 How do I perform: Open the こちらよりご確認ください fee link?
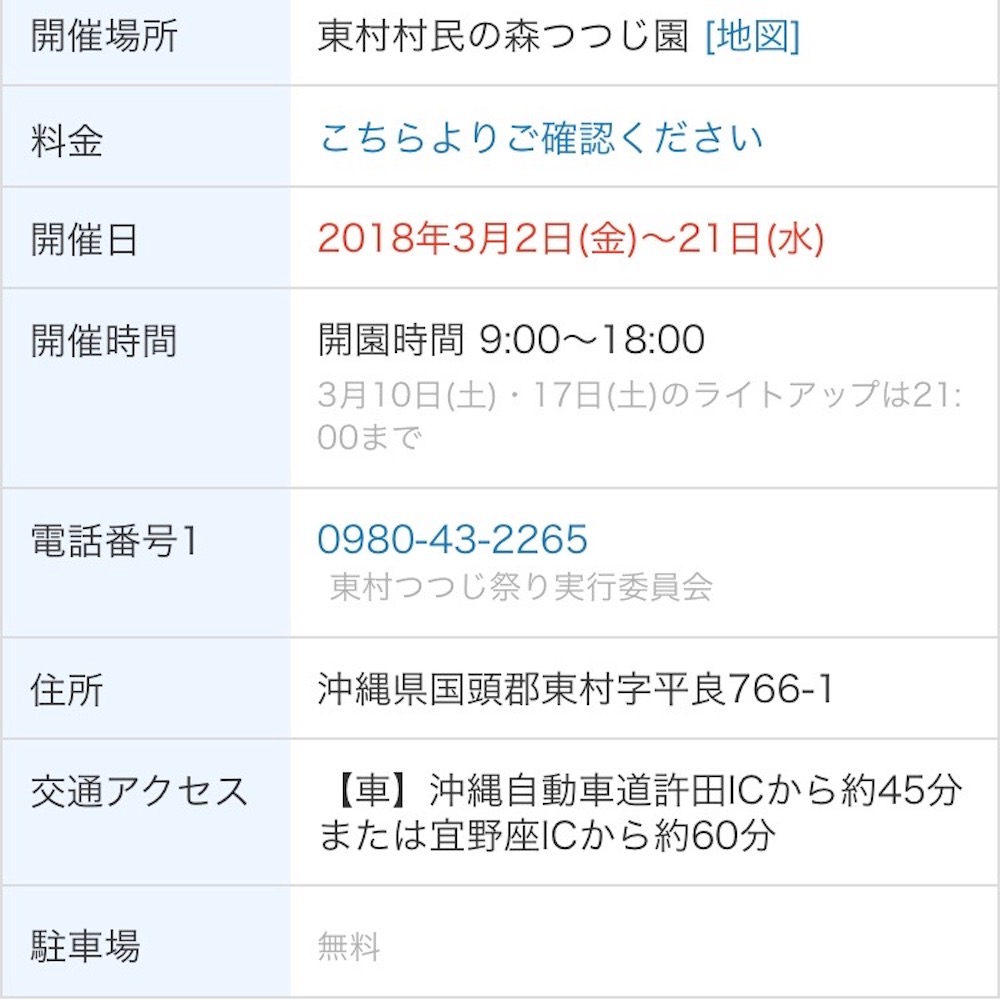click(541, 138)
